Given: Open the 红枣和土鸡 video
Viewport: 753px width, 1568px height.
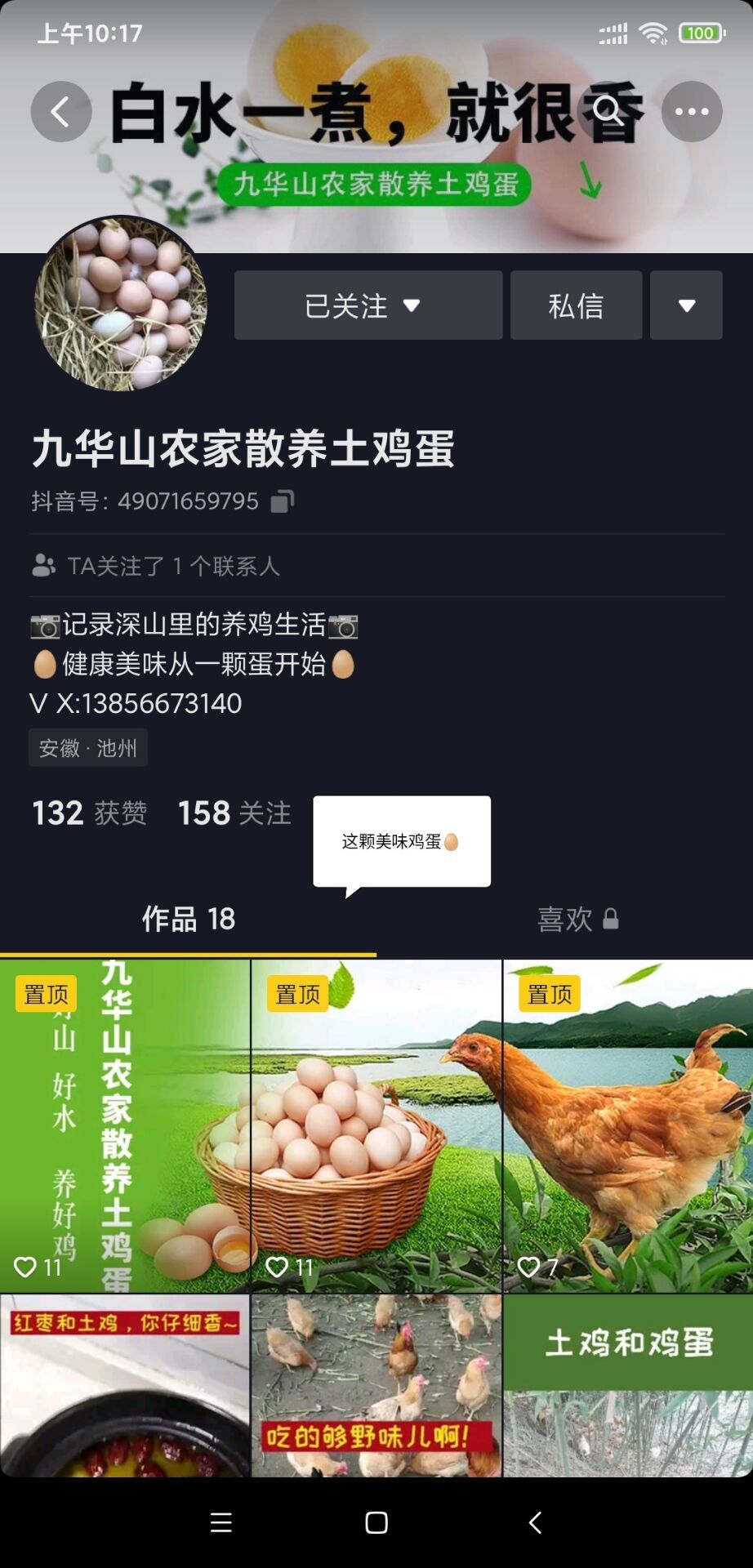Looking at the screenshot, I should pyautogui.click(x=125, y=1386).
